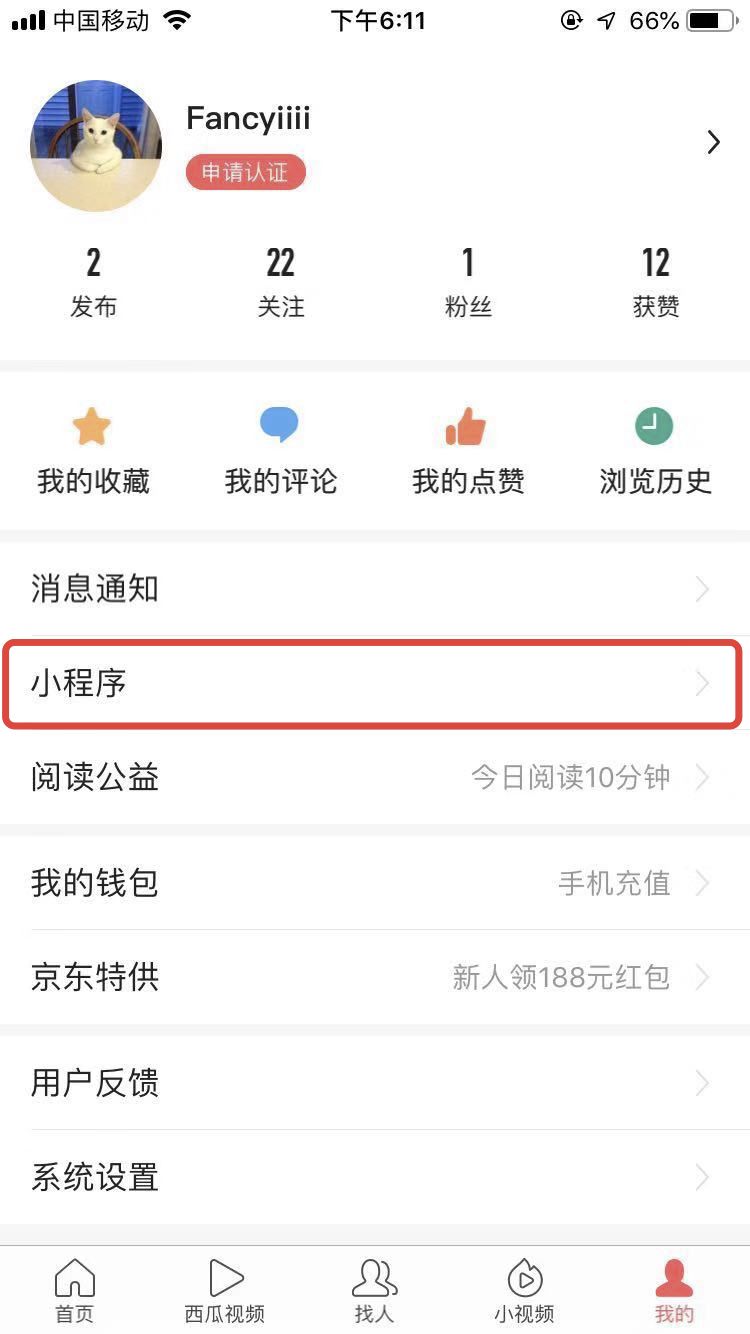The image size is (750, 1334).
Task: View your 粉丝 follower count
Action: [x=467, y=280]
